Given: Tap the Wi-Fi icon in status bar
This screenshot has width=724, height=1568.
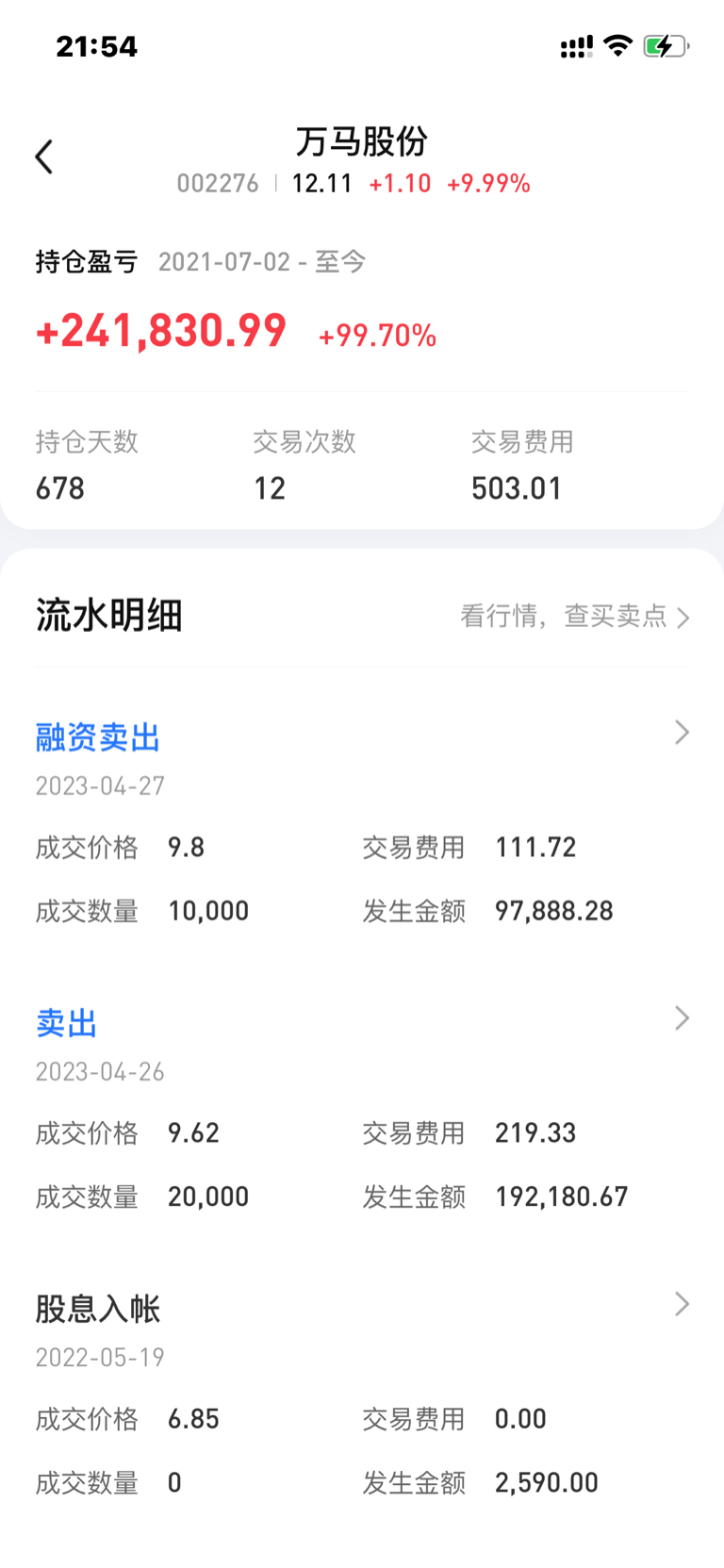Looking at the screenshot, I should (617, 46).
